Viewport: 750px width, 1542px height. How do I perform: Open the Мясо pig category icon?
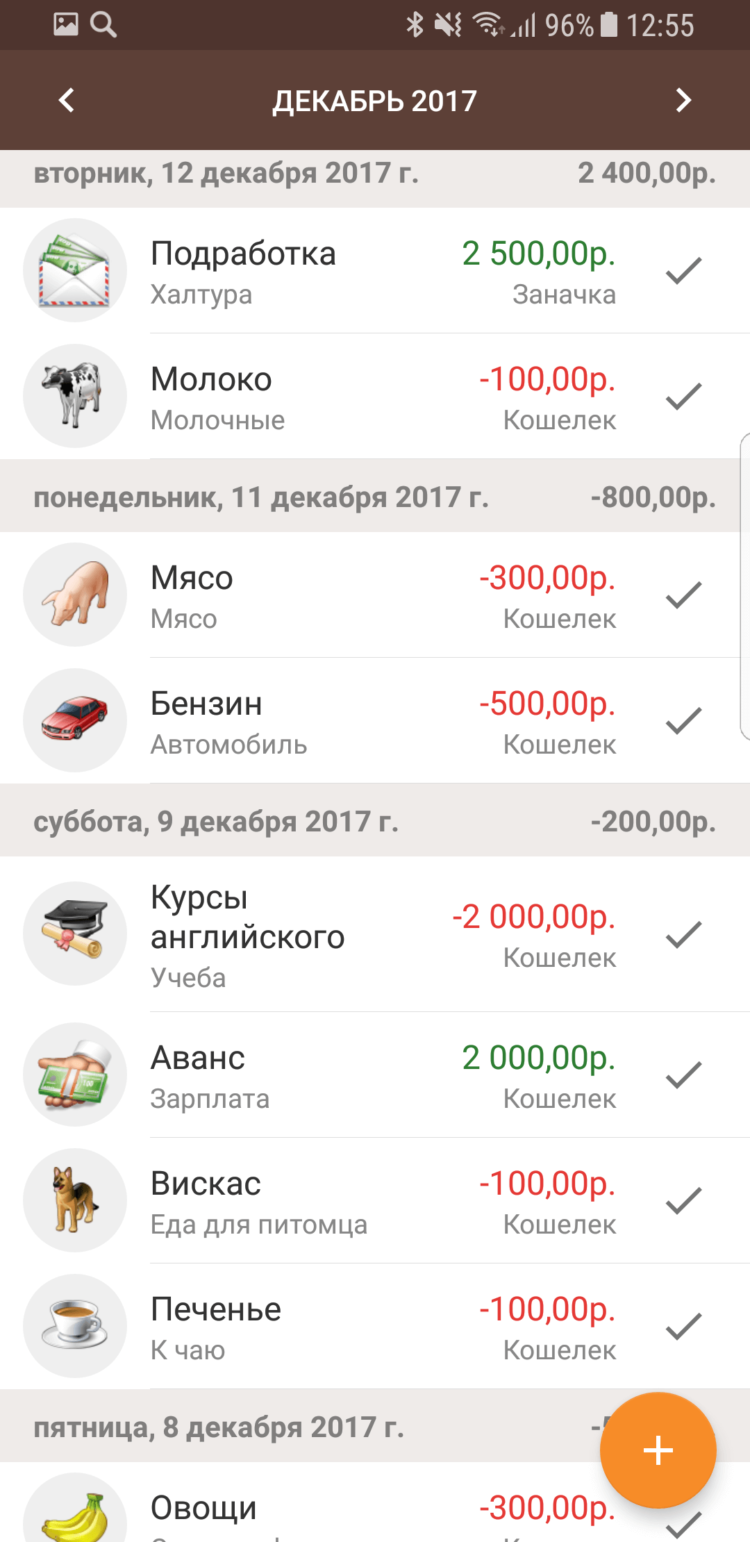click(x=75, y=594)
